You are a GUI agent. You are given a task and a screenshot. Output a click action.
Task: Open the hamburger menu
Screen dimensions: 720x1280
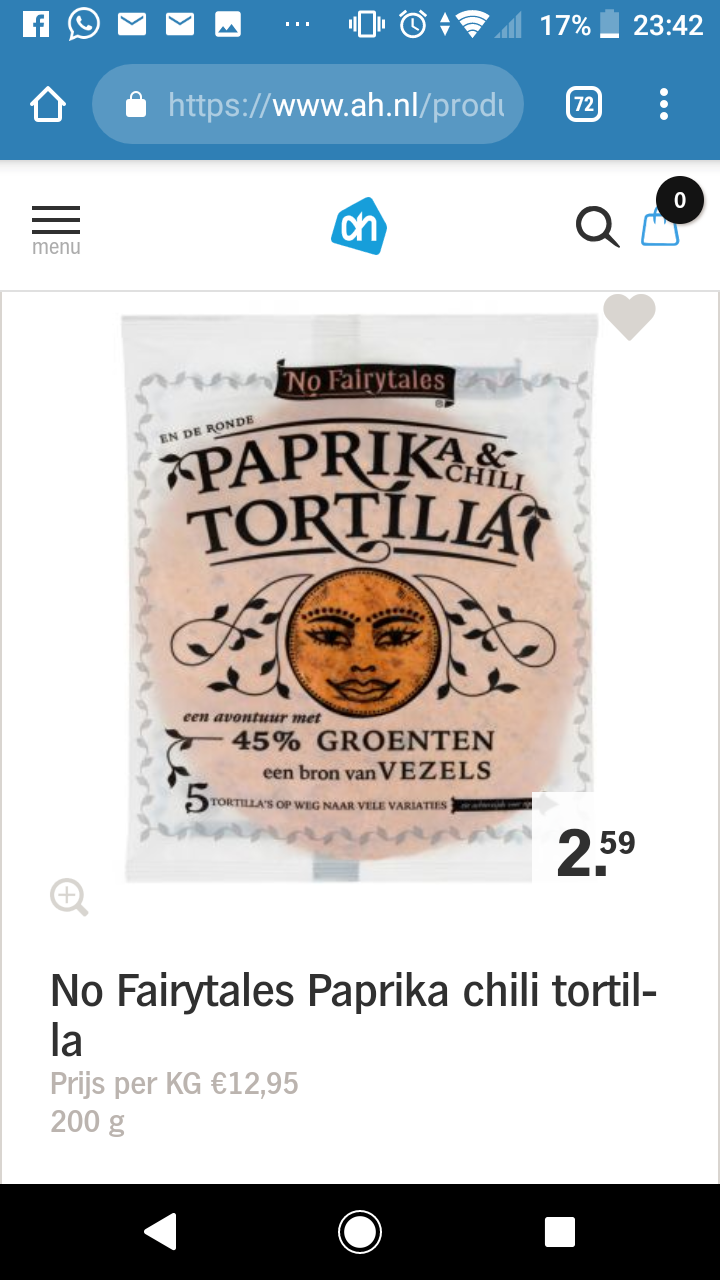pos(56,229)
